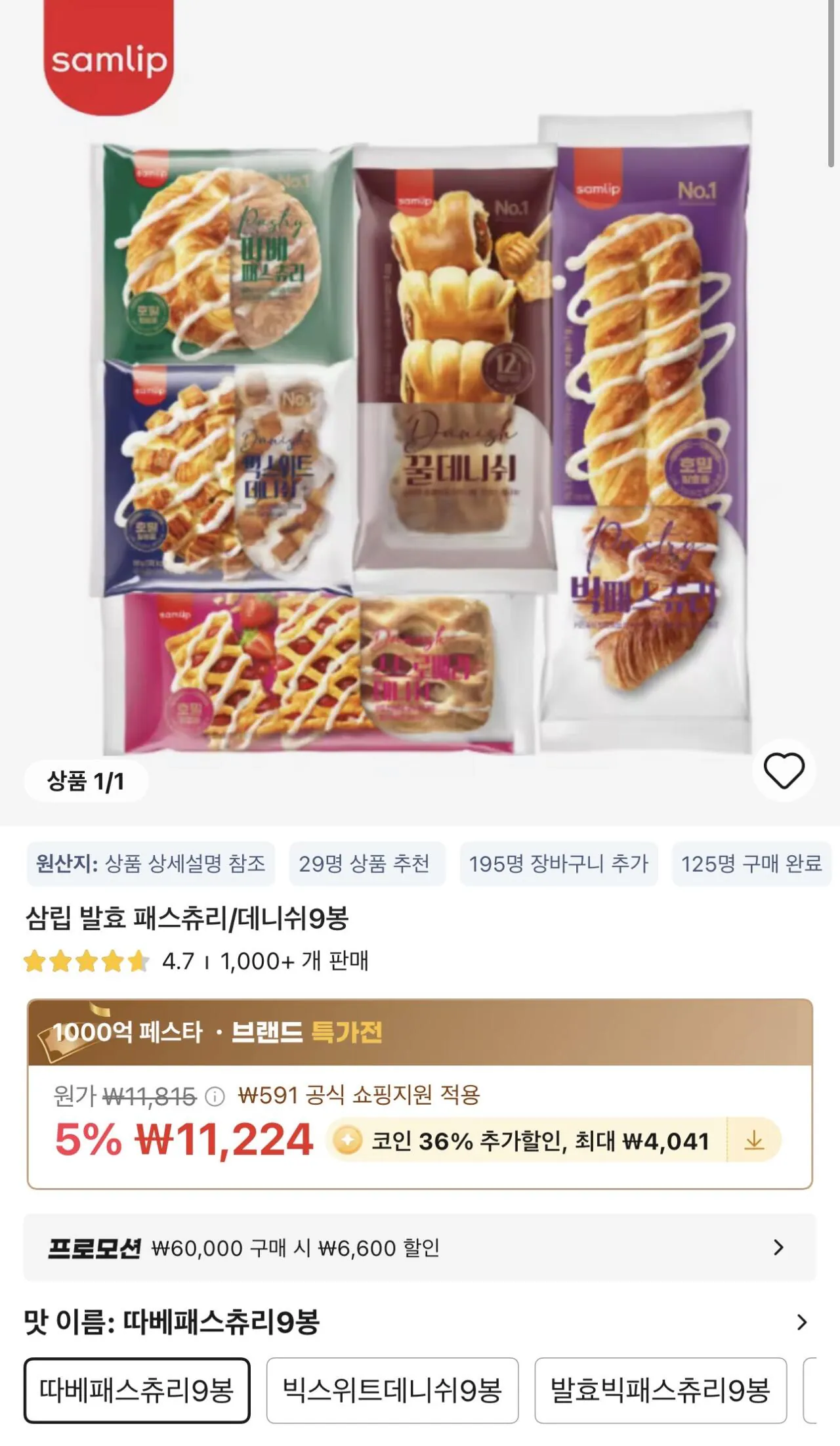Tap the main product image showing pastry packs
840x1446 pixels.
[420, 446]
